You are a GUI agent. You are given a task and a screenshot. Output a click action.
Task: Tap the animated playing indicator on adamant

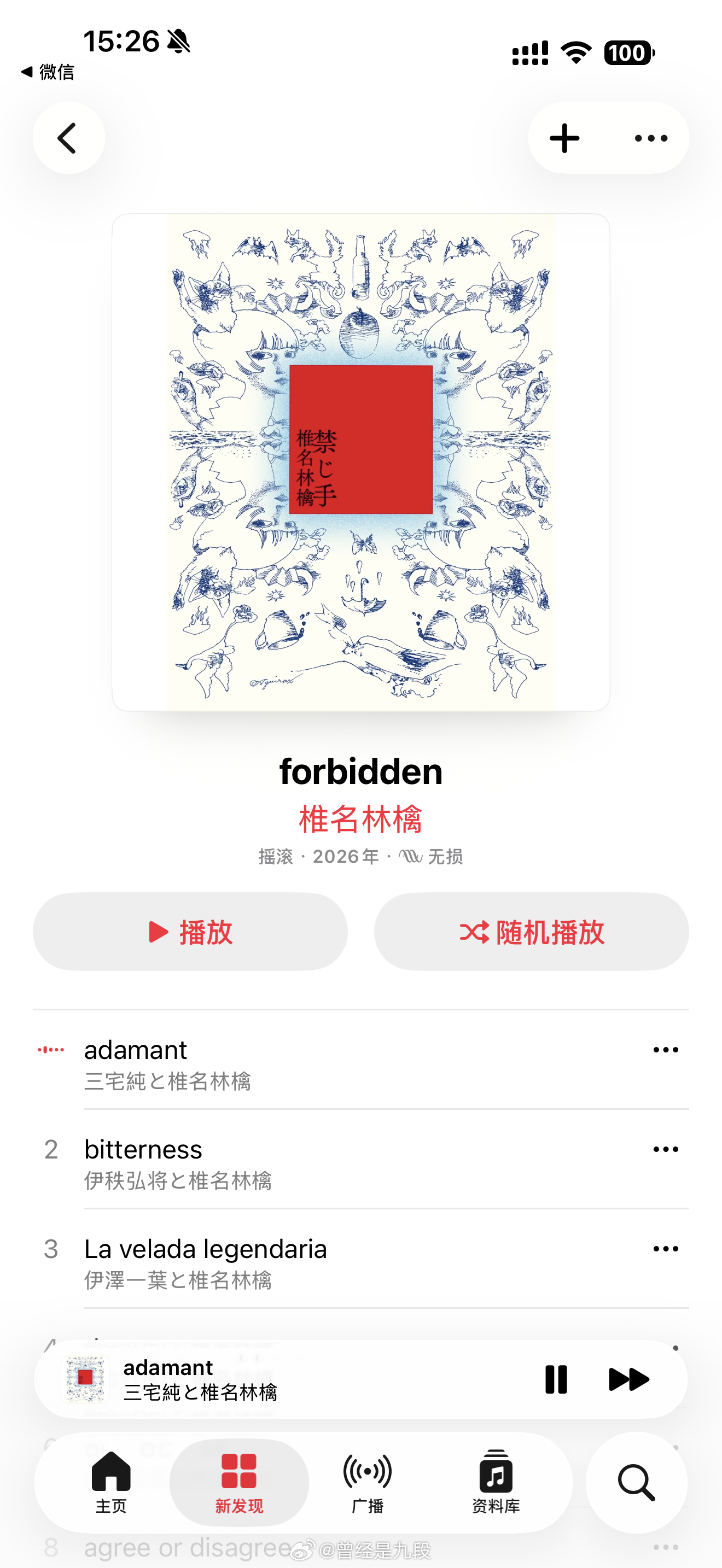point(51,1049)
